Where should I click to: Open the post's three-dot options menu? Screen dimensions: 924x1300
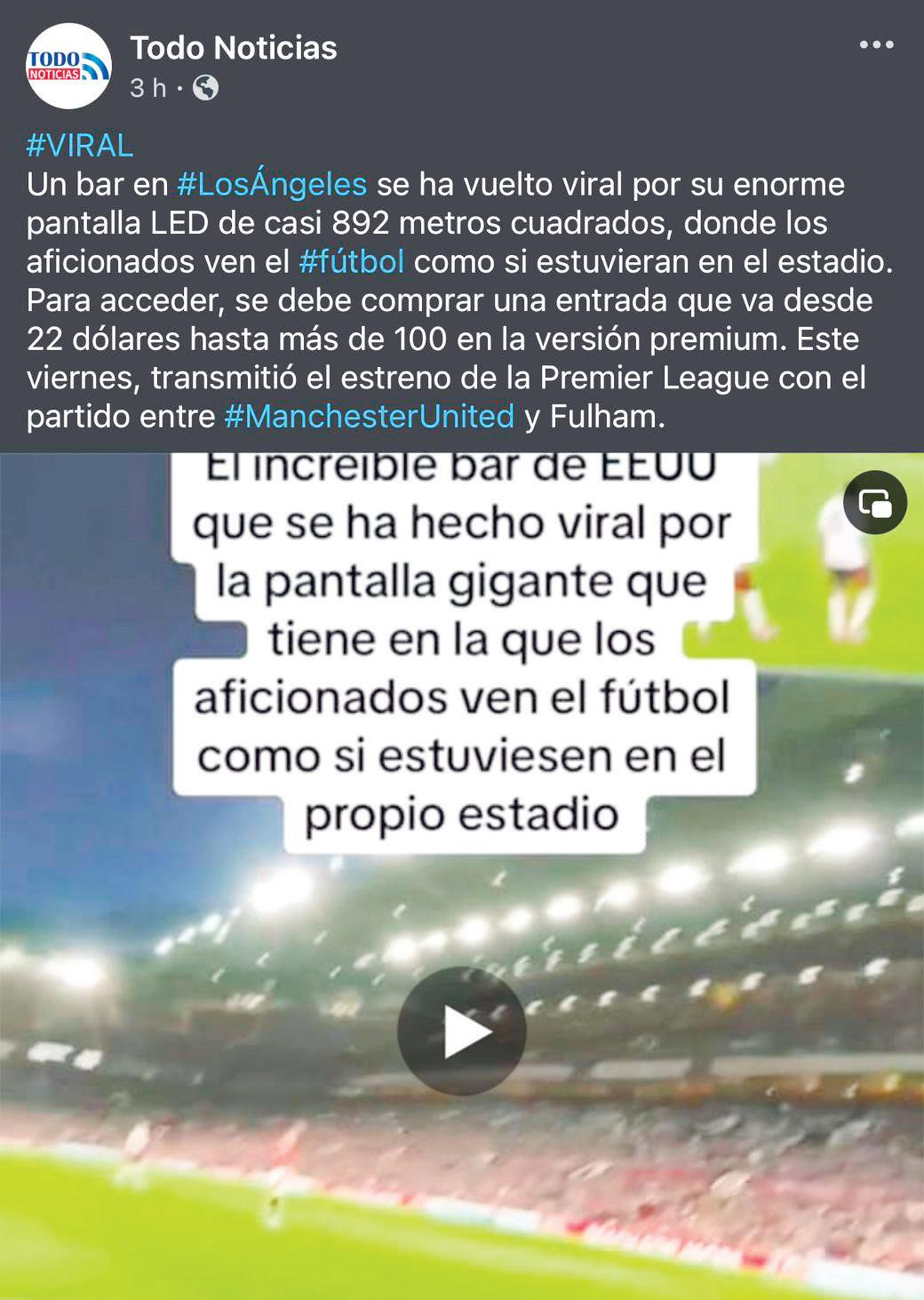click(876, 45)
